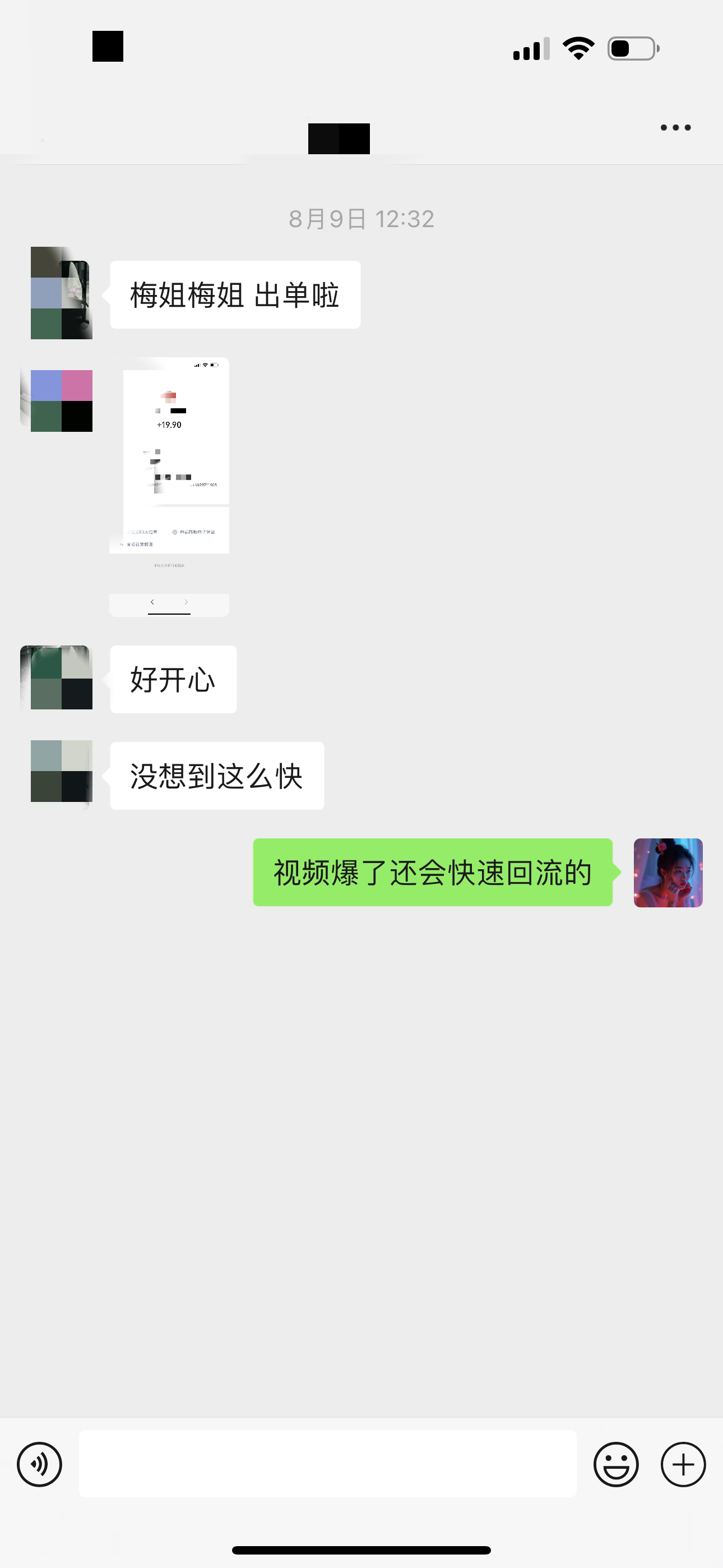Viewport: 723px width, 1568px height.
Task: Tap the 8月9日 12:32 timestamp
Action: coord(361,219)
